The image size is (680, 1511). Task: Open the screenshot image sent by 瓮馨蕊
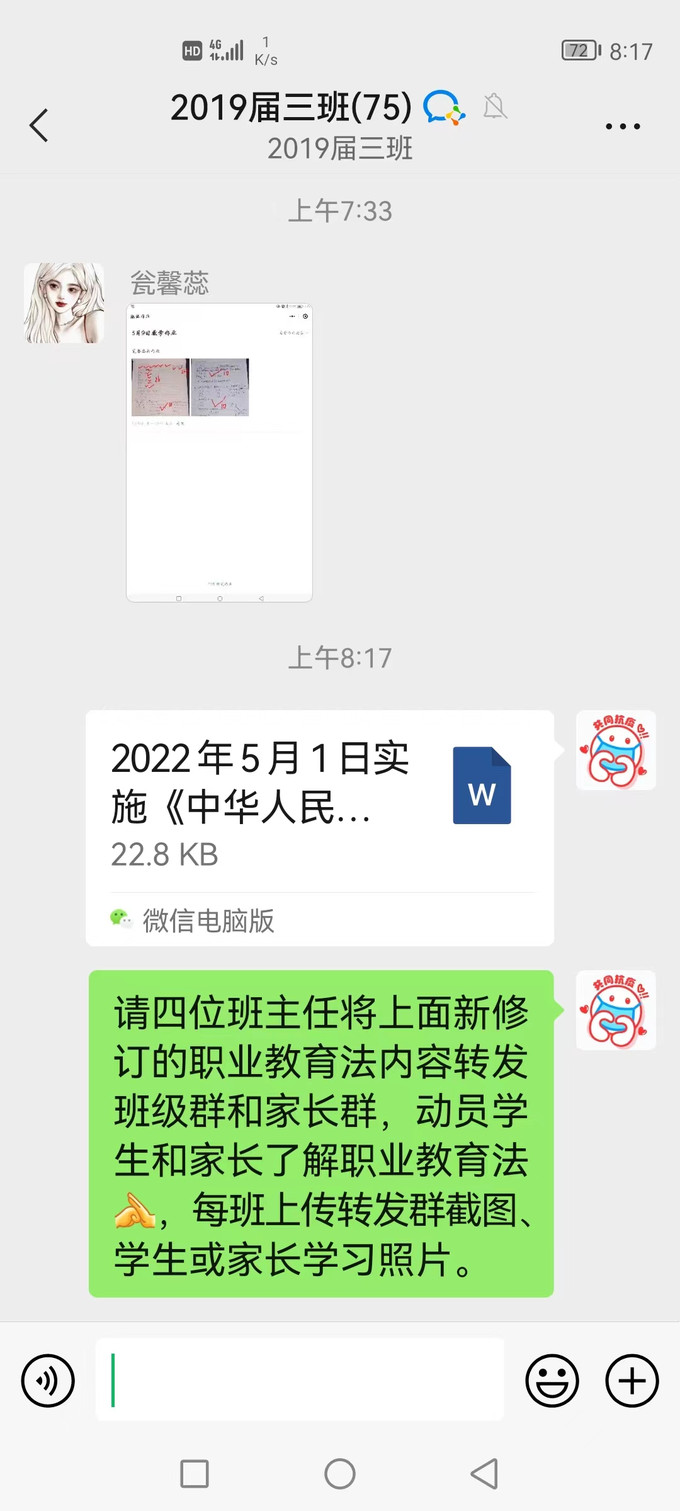coord(219,452)
